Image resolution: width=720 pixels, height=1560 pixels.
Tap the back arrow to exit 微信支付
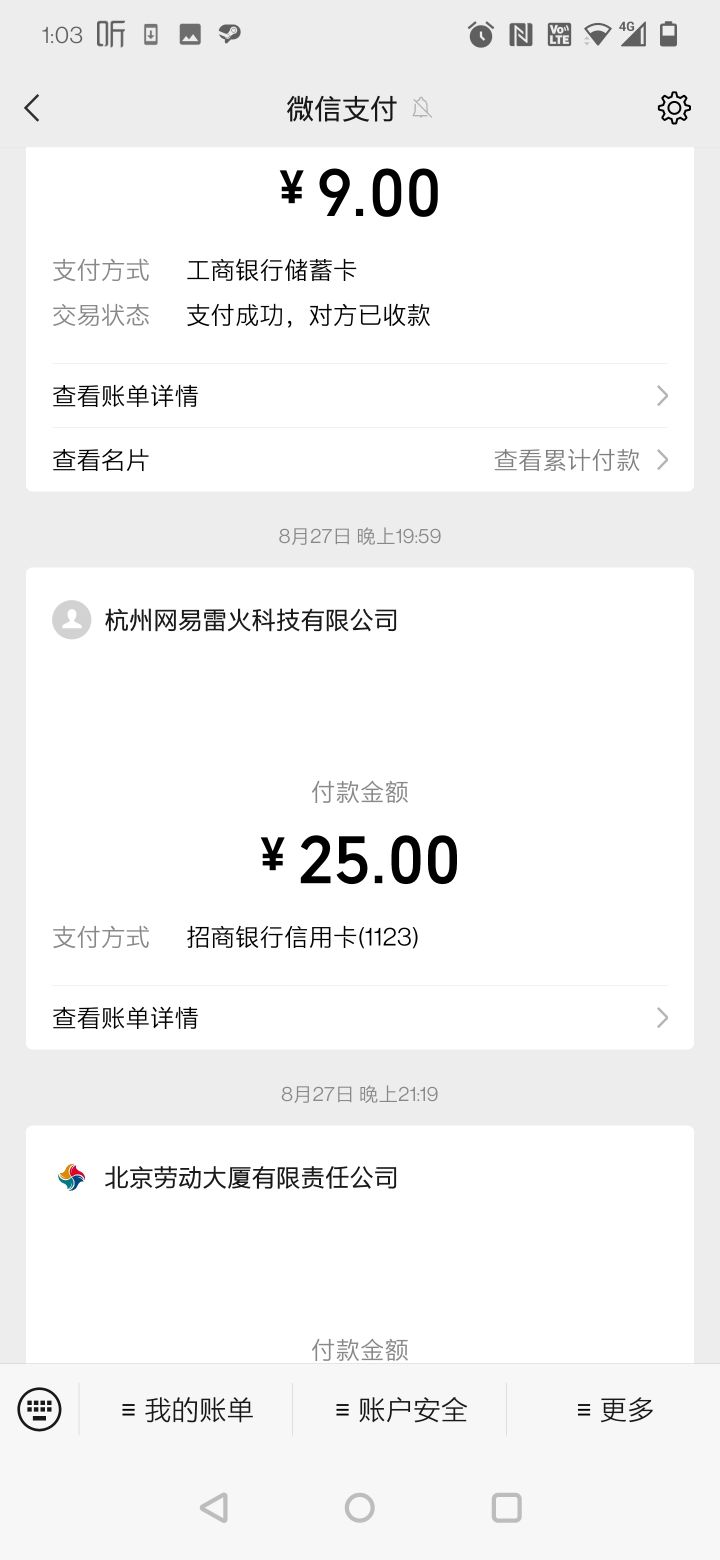coord(32,107)
